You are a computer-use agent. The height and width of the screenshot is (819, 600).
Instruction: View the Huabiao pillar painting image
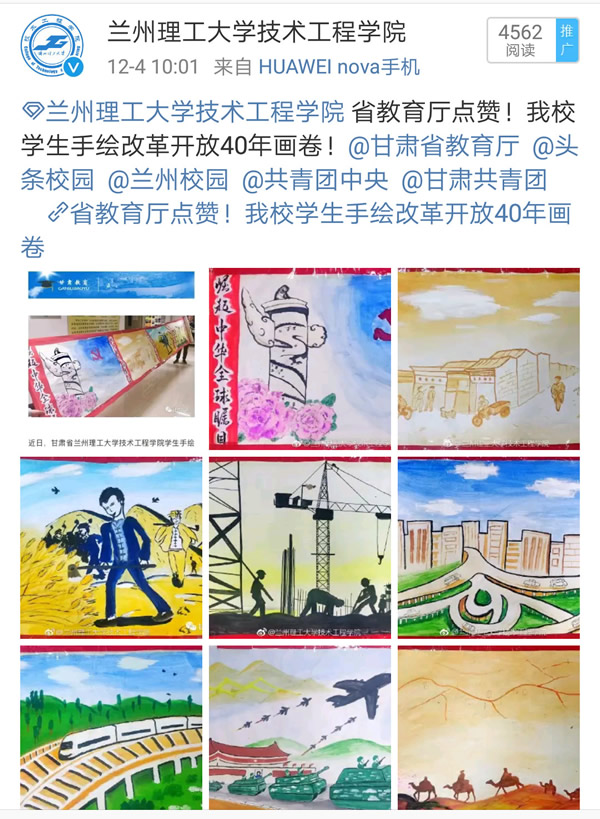[299, 359]
